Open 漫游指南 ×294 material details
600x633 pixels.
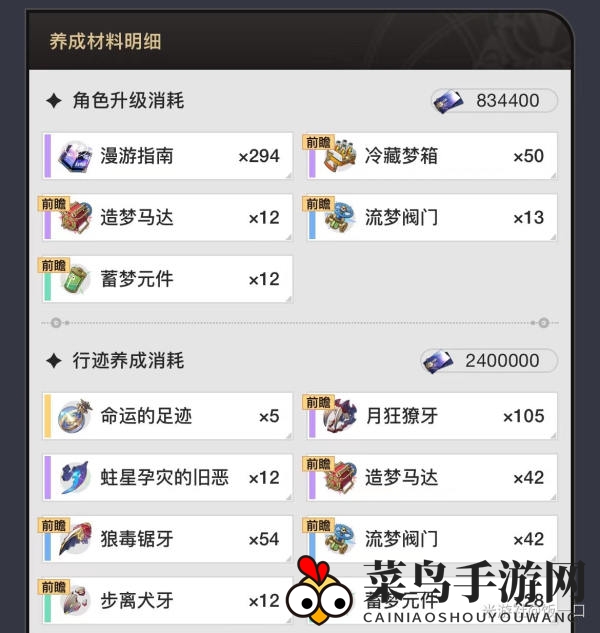pyautogui.click(x=168, y=156)
